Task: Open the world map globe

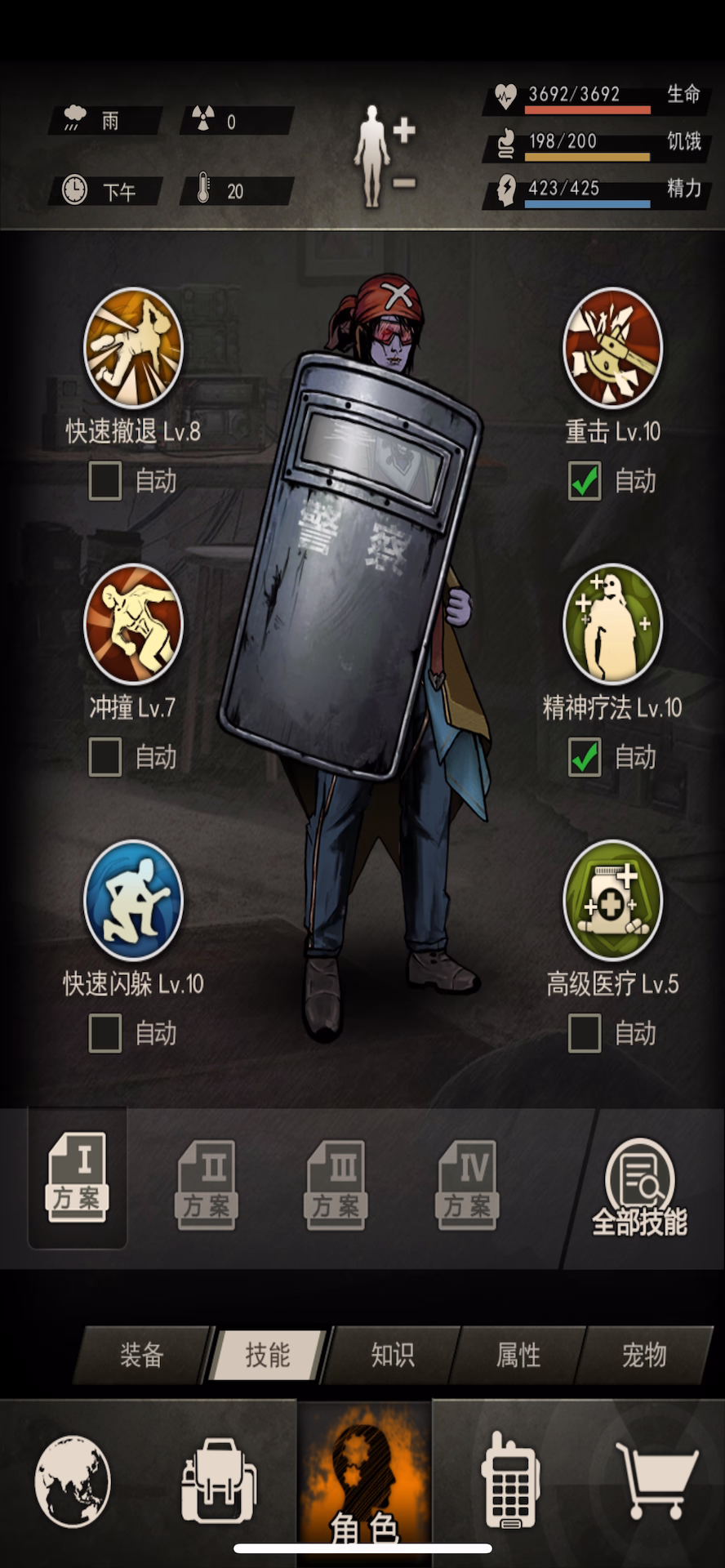Action: coord(73,1481)
